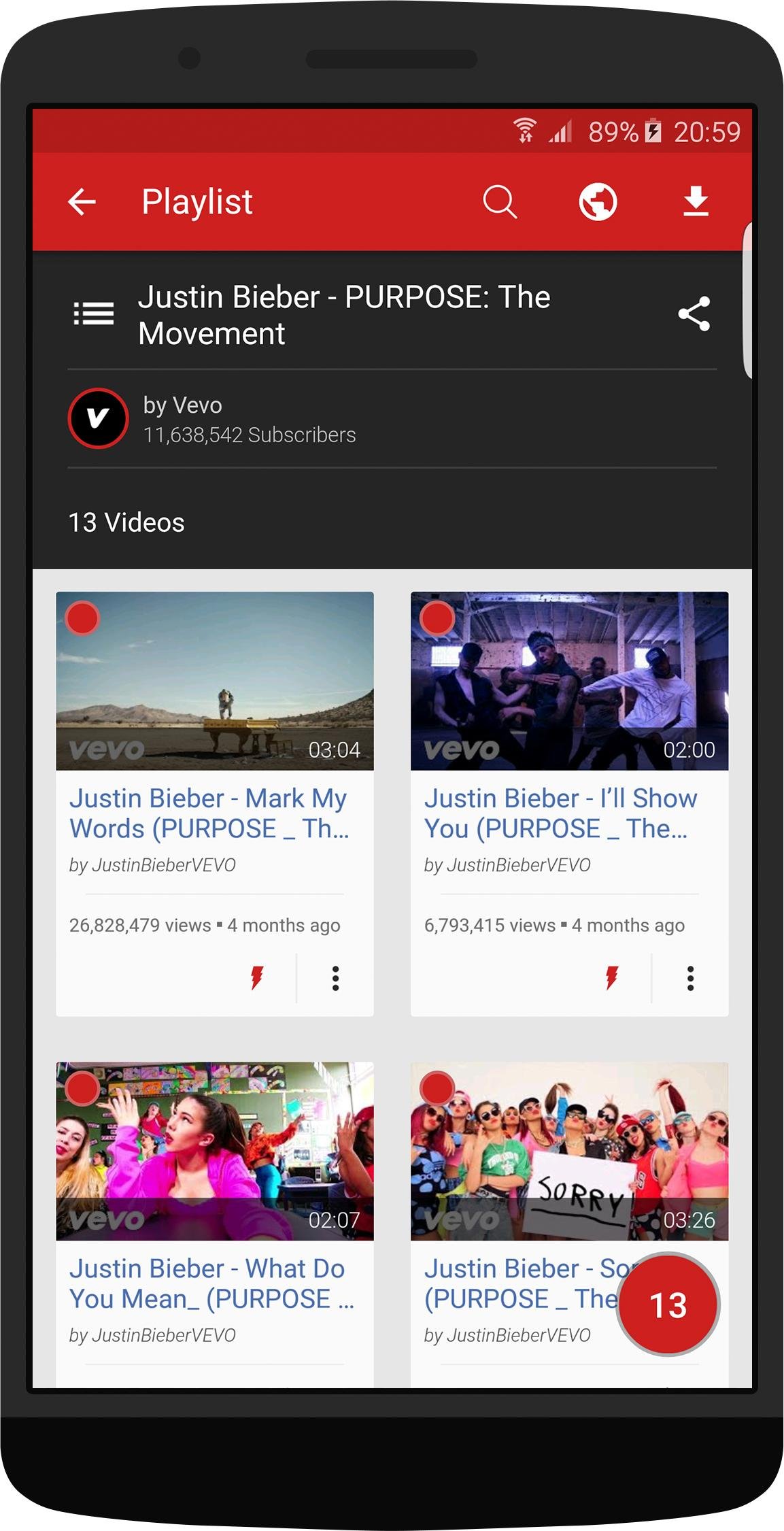Open search from the Playlist toolbar
Image resolution: width=784 pixels, height=1531 pixels.
(x=500, y=202)
